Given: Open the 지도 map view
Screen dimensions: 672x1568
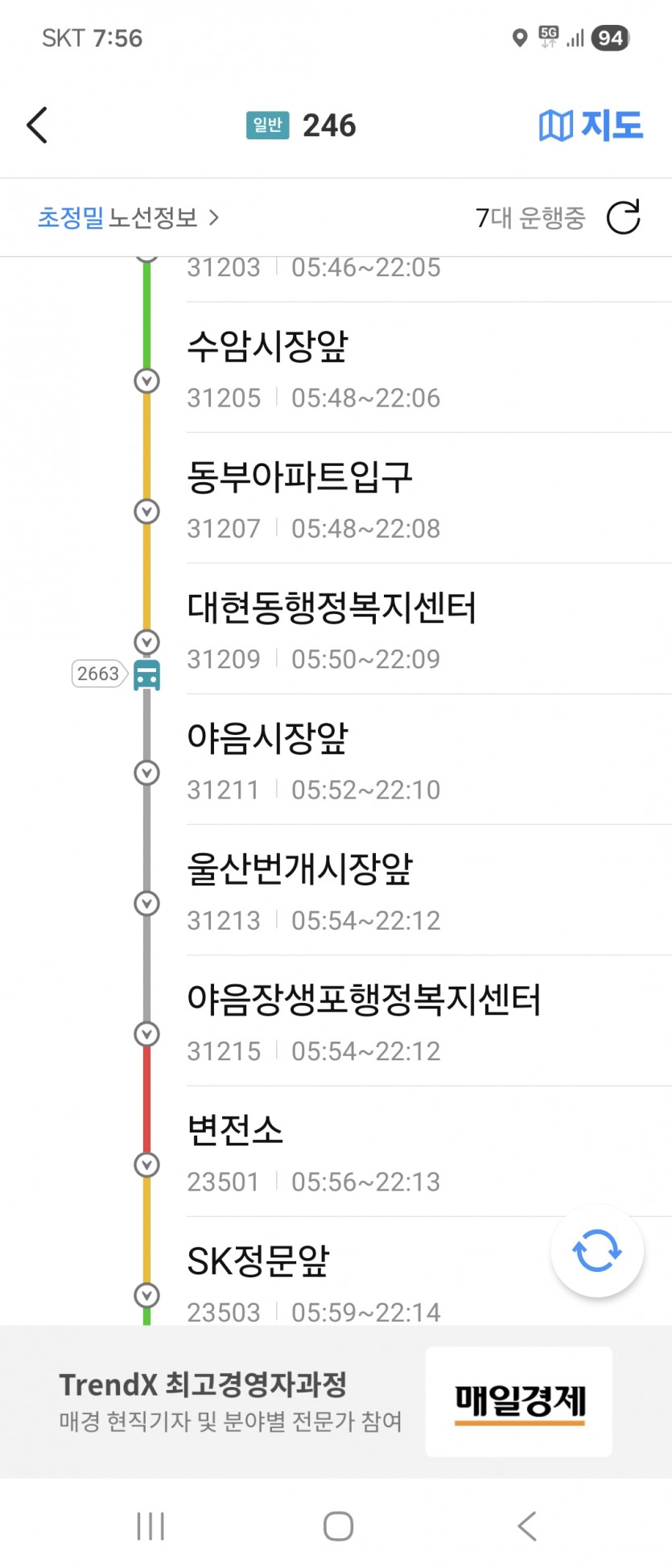Looking at the screenshot, I should (591, 126).
